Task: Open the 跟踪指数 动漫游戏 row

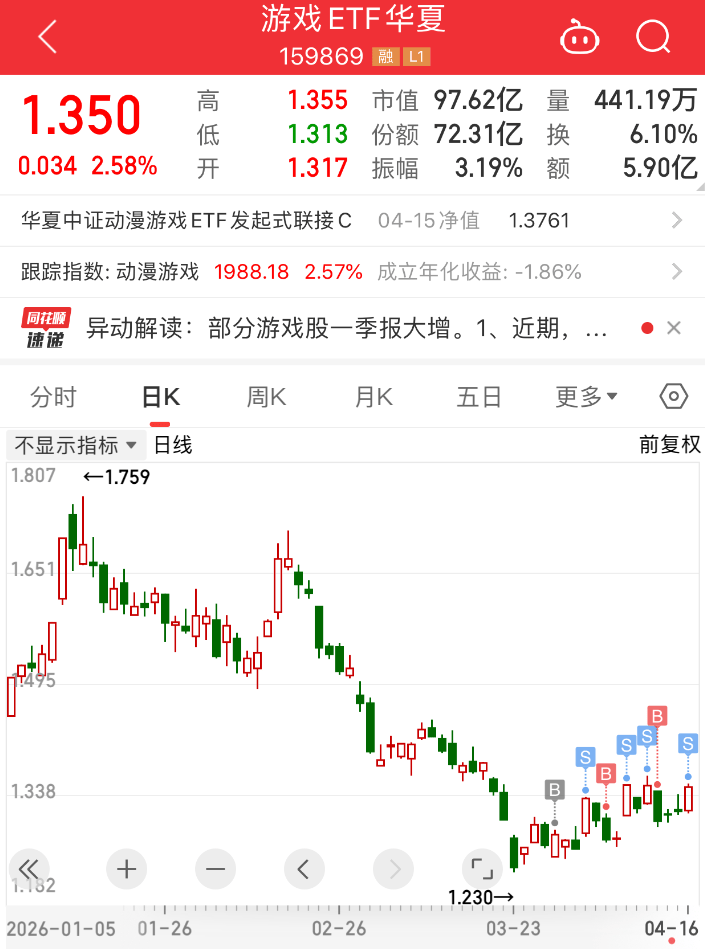Action: pos(352,271)
